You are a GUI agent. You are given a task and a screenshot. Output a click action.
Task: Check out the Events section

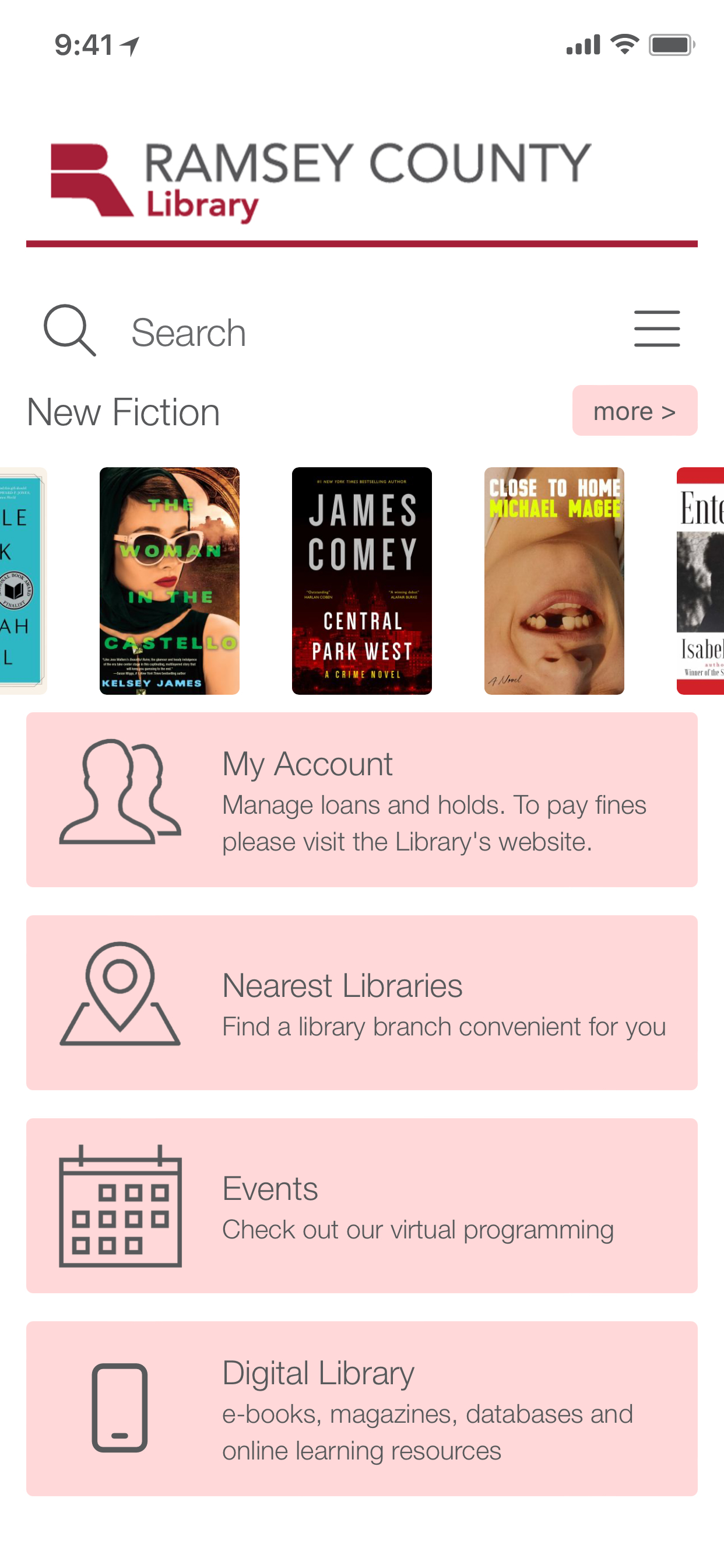(x=361, y=1205)
